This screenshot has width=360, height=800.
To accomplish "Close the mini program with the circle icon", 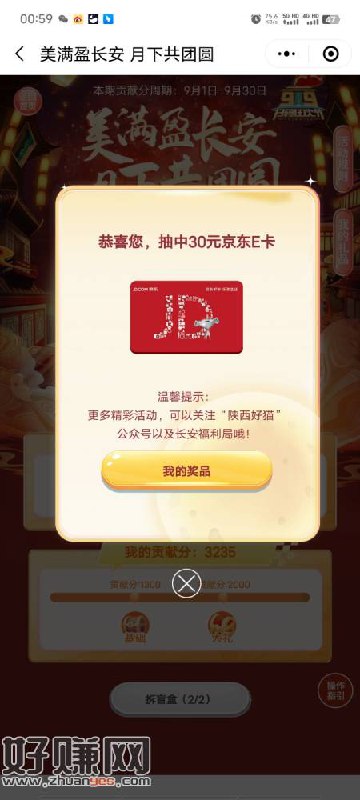I will [x=330, y=54].
